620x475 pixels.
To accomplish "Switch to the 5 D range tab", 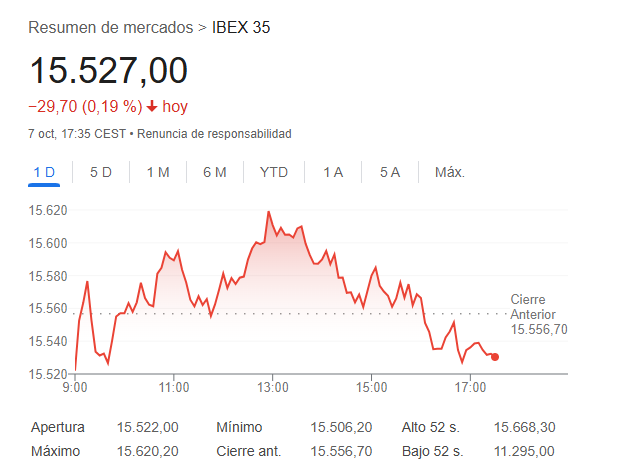I will click(x=101, y=172).
